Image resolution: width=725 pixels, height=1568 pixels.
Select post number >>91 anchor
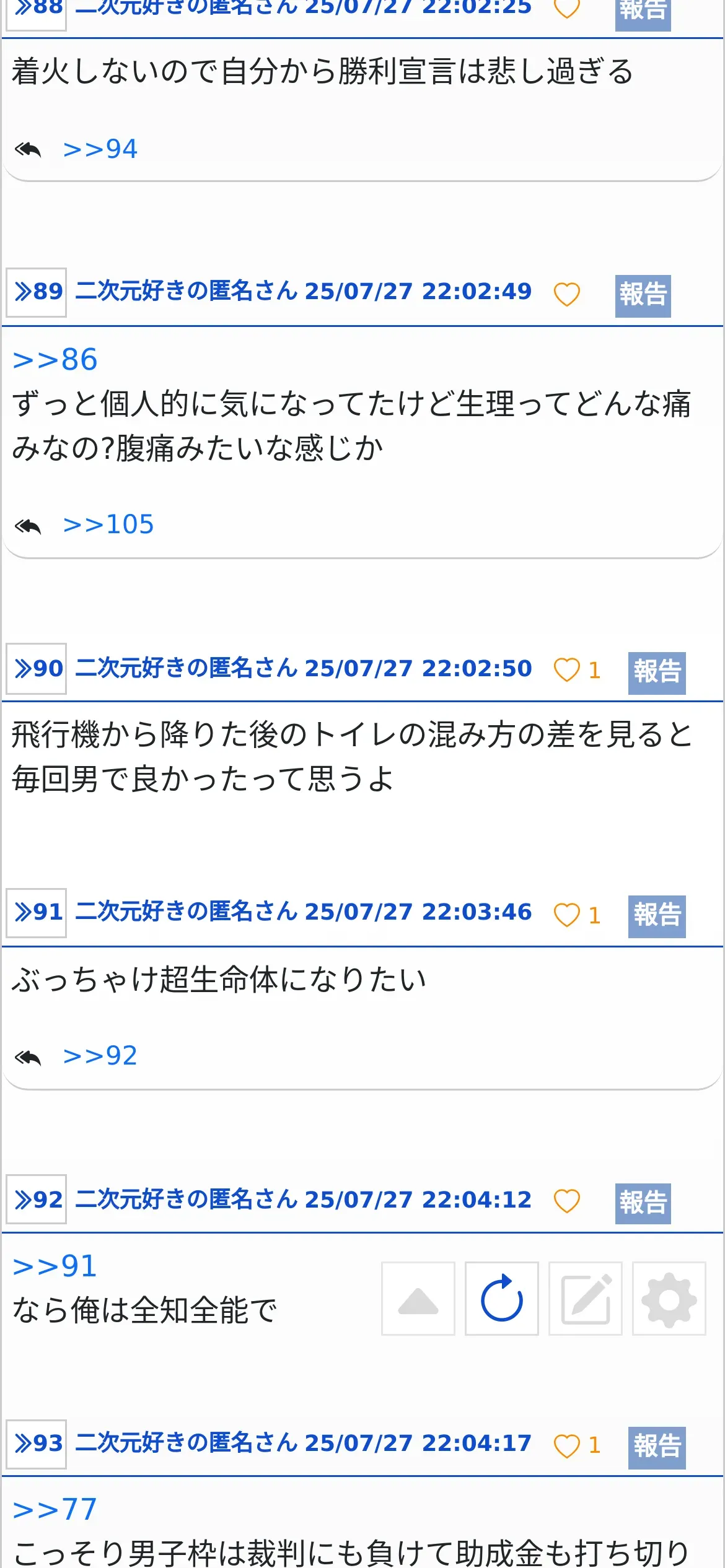[37, 912]
